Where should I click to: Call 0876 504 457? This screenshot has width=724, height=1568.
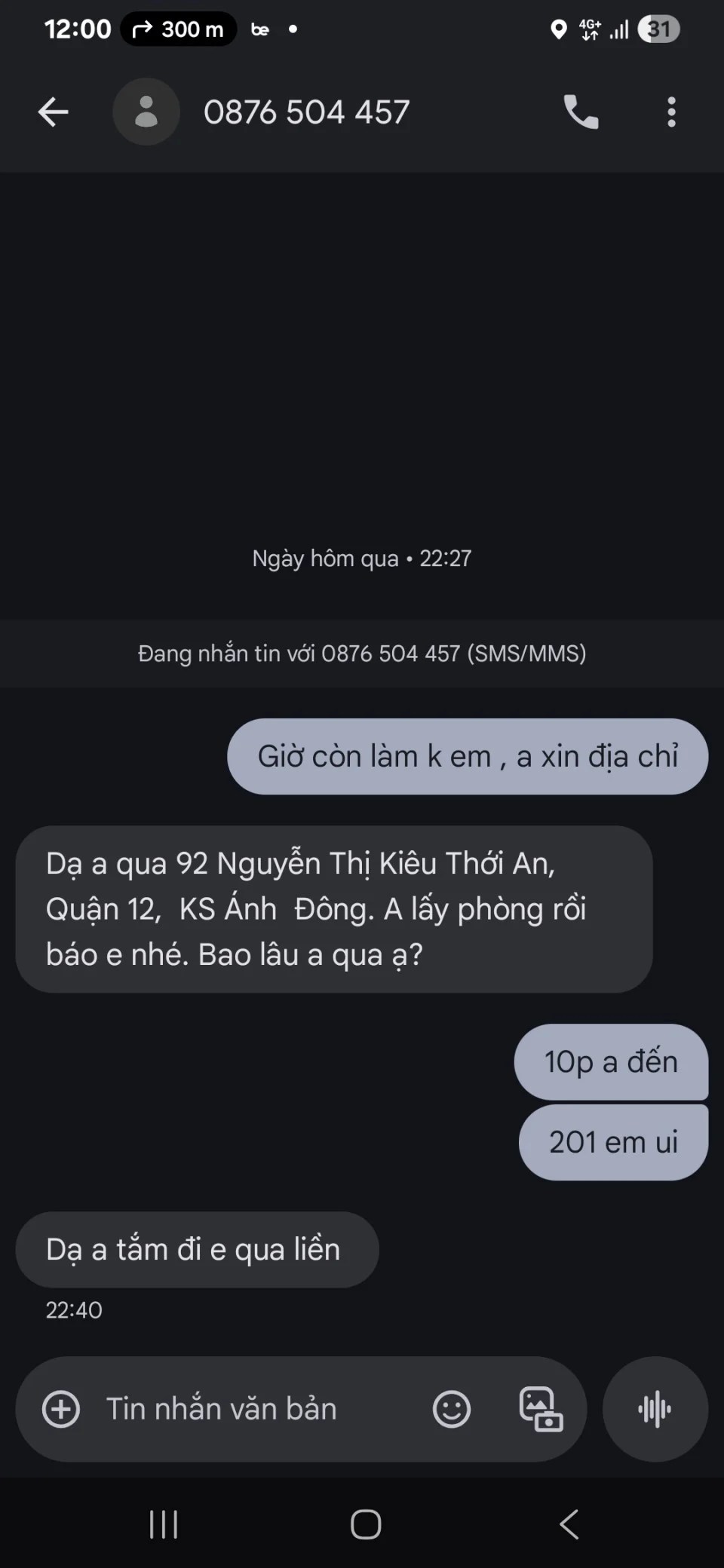click(581, 112)
